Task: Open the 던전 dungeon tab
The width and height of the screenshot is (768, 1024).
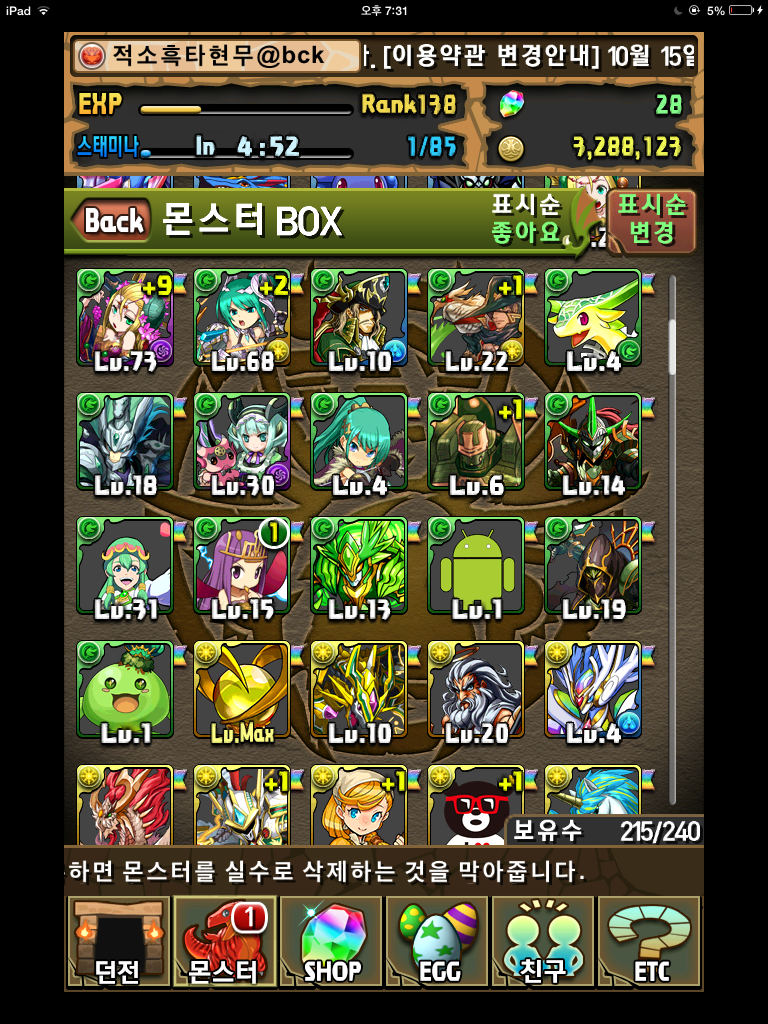Action: pos(117,942)
